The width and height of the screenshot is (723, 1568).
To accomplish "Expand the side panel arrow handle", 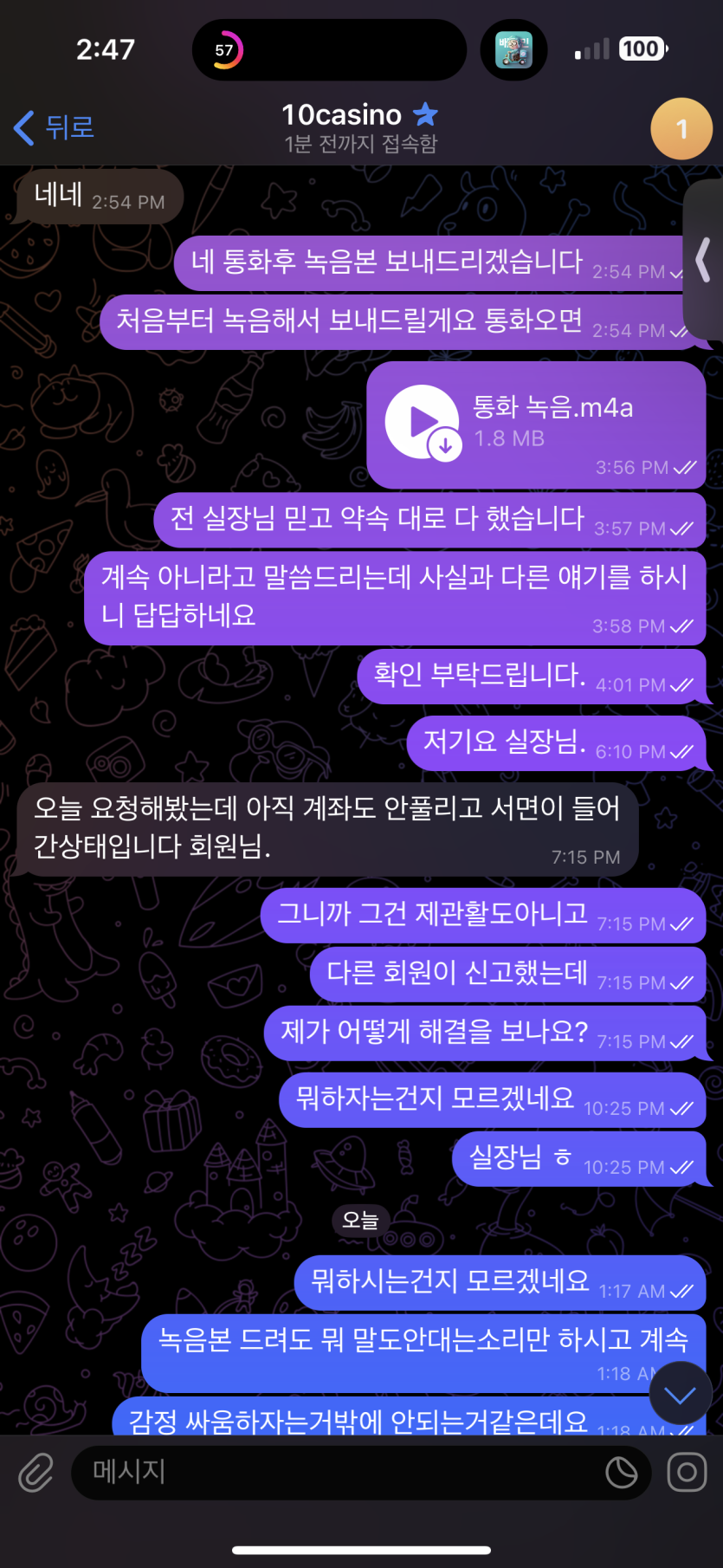I will 703,260.
